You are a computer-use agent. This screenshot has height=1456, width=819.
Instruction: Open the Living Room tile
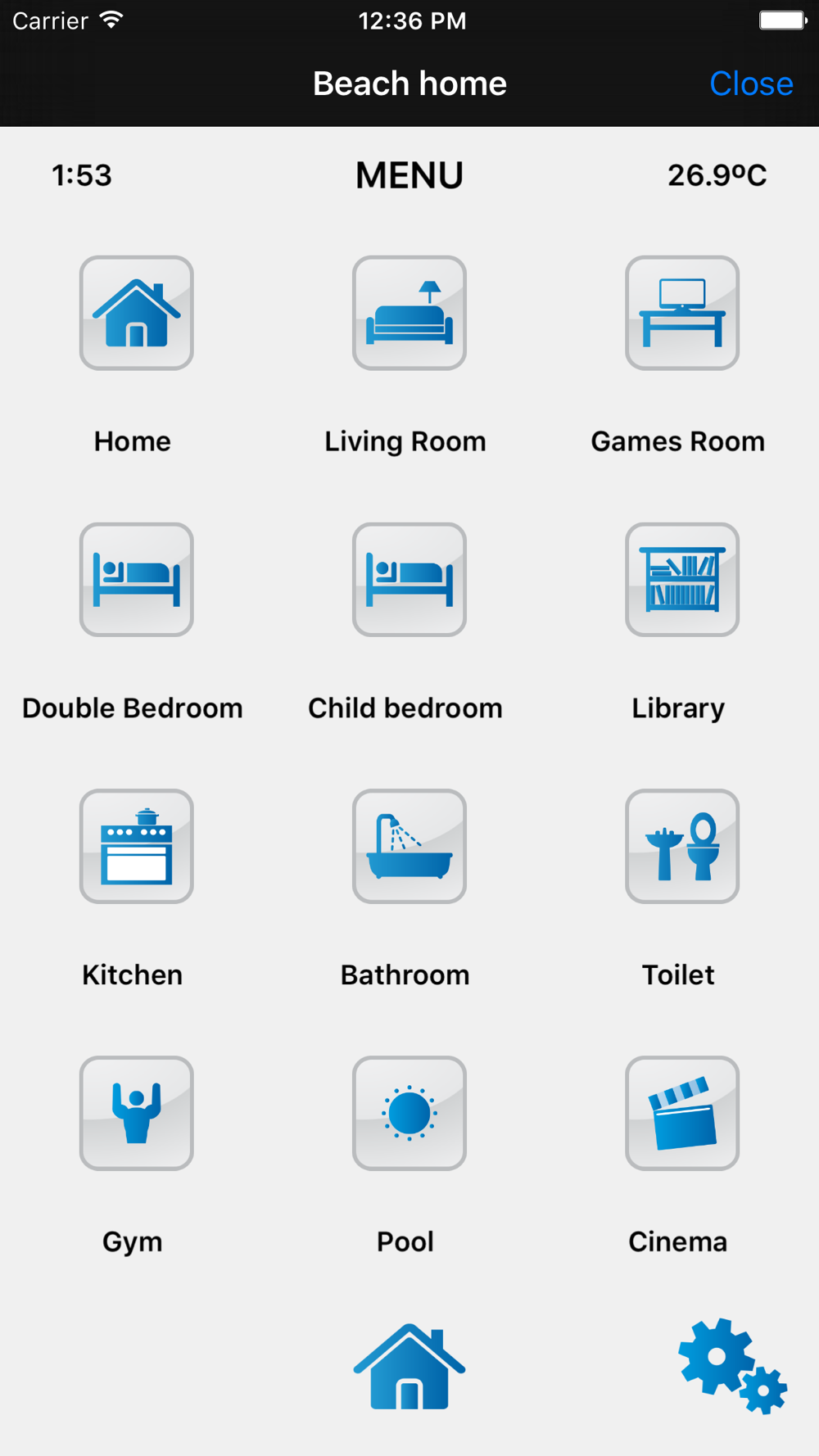pos(409,313)
